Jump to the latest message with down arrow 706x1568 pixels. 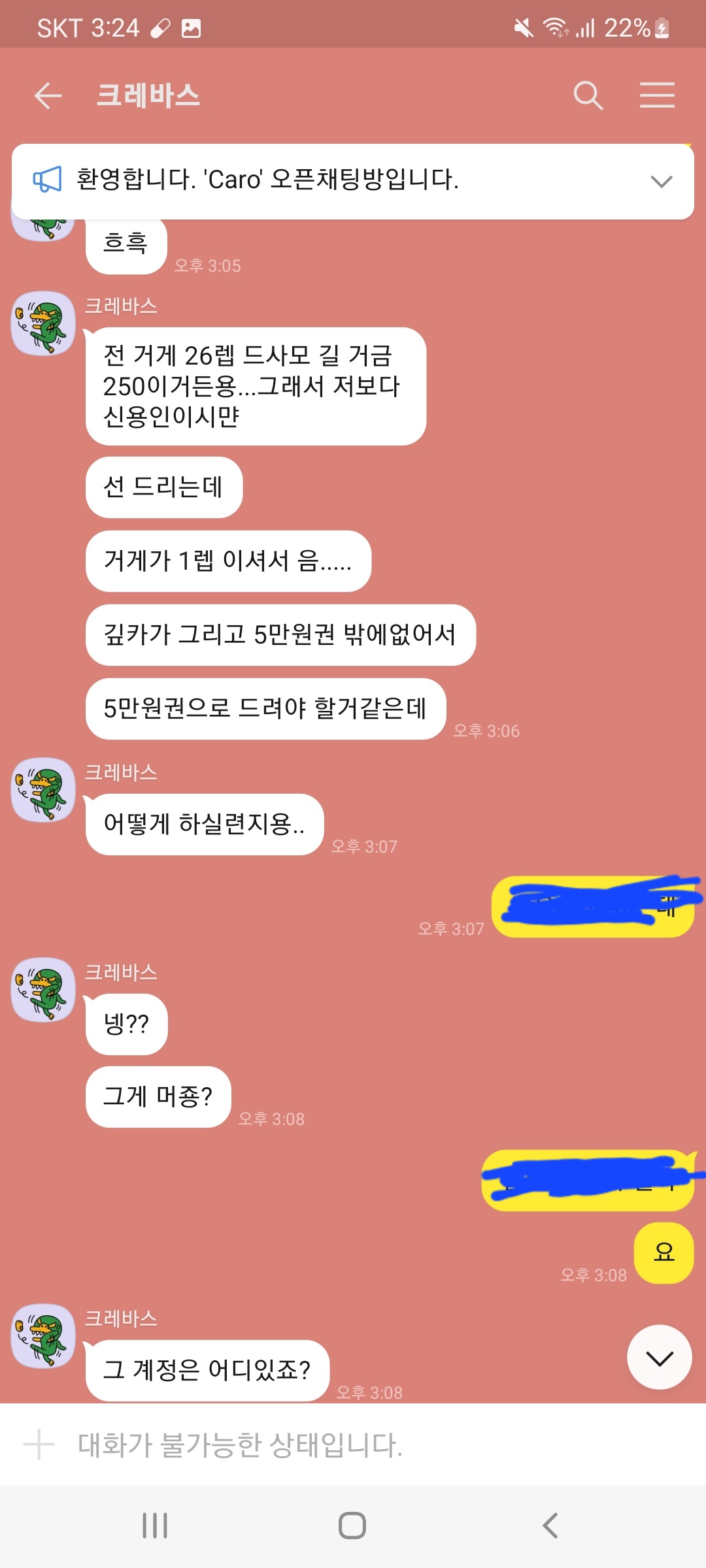coord(659,1358)
